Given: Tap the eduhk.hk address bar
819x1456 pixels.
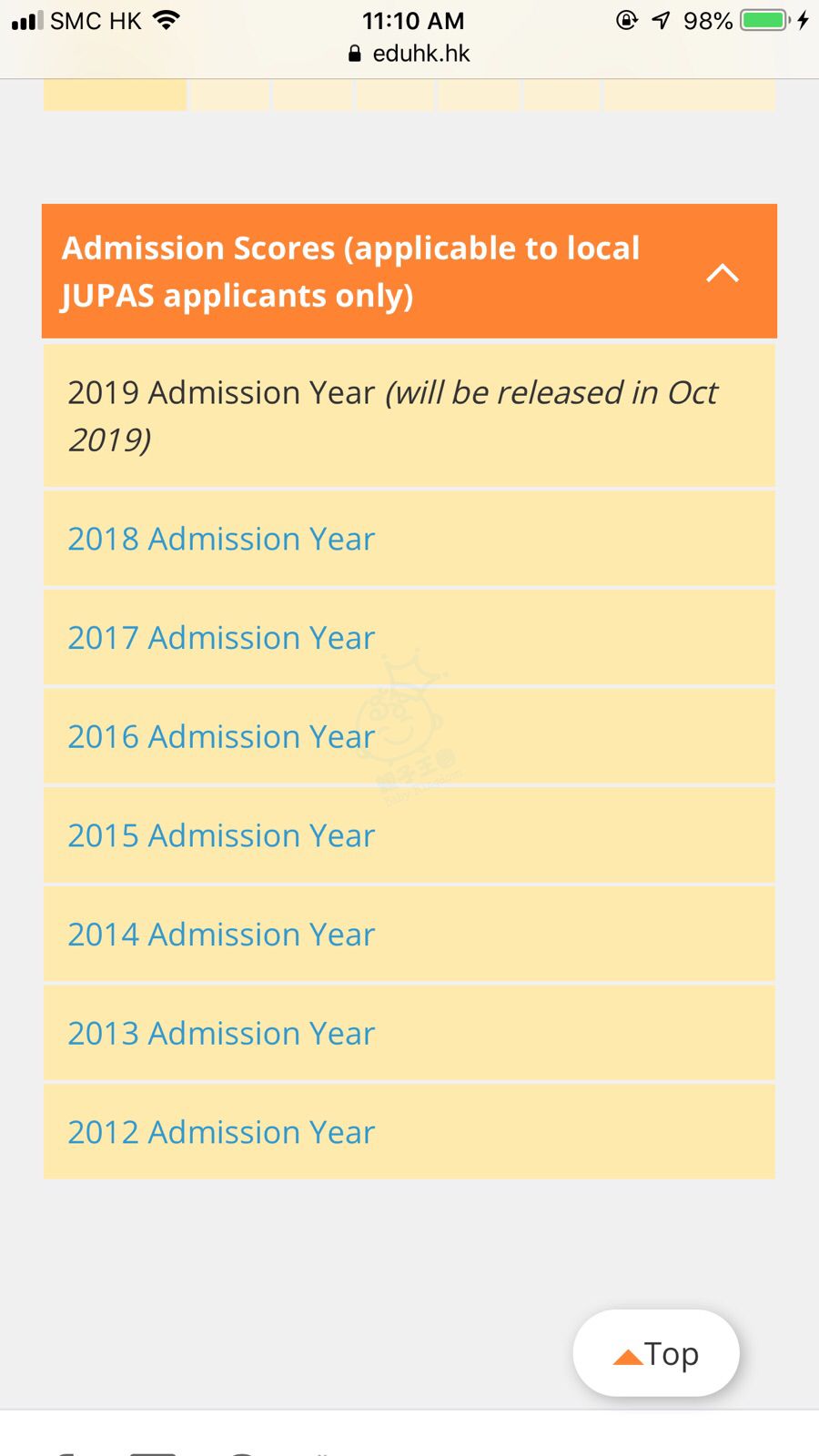Looking at the screenshot, I should coord(410,54).
